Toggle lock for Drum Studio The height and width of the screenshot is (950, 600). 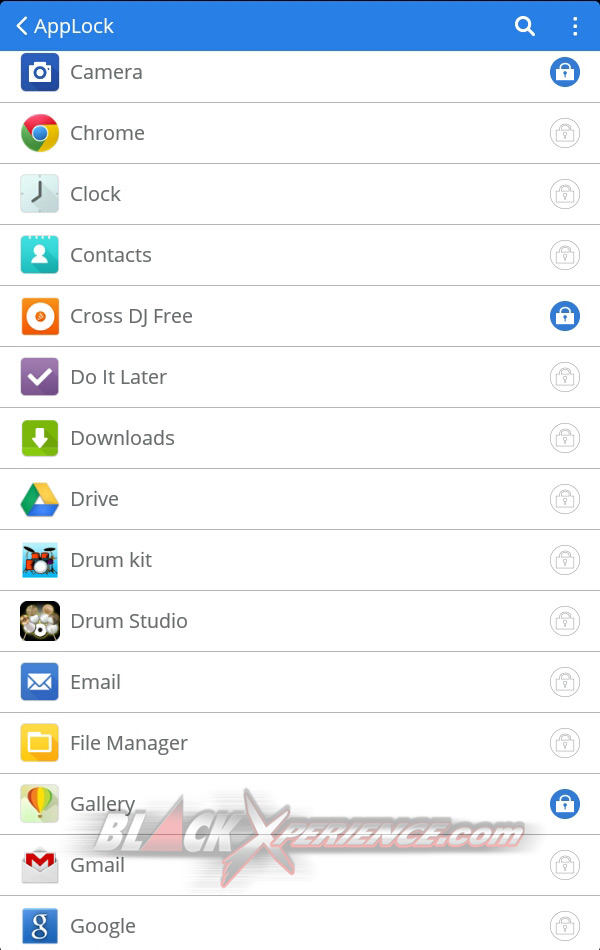[x=565, y=621]
